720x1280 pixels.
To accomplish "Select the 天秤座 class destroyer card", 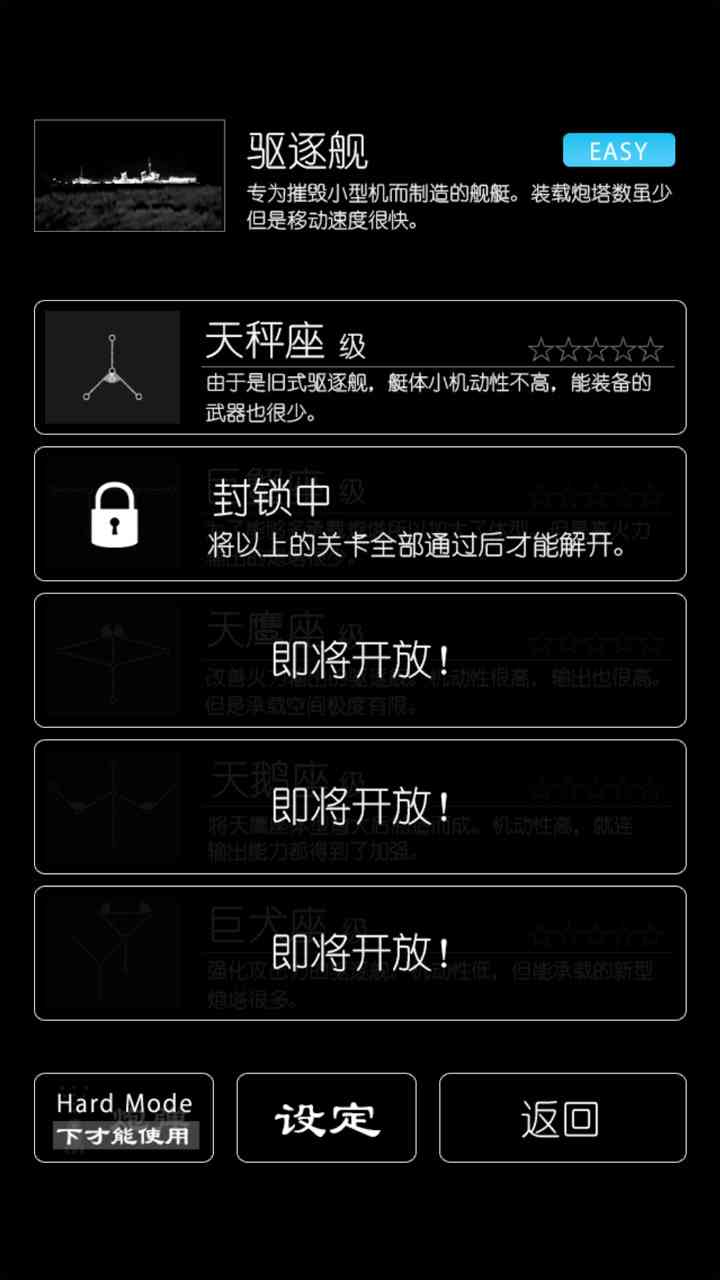I will click(x=360, y=367).
